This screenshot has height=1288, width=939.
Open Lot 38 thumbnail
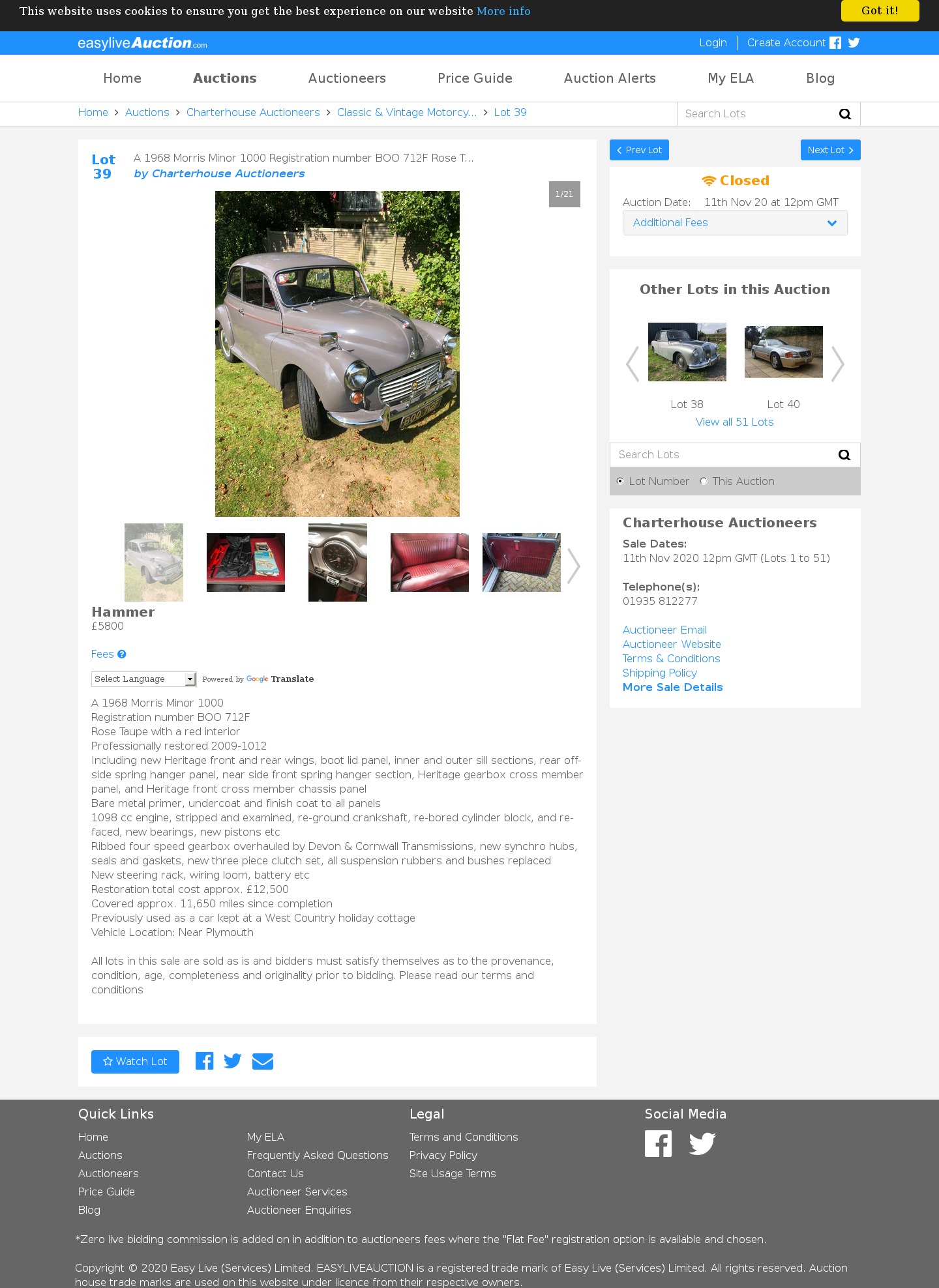click(x=687, y=352)
